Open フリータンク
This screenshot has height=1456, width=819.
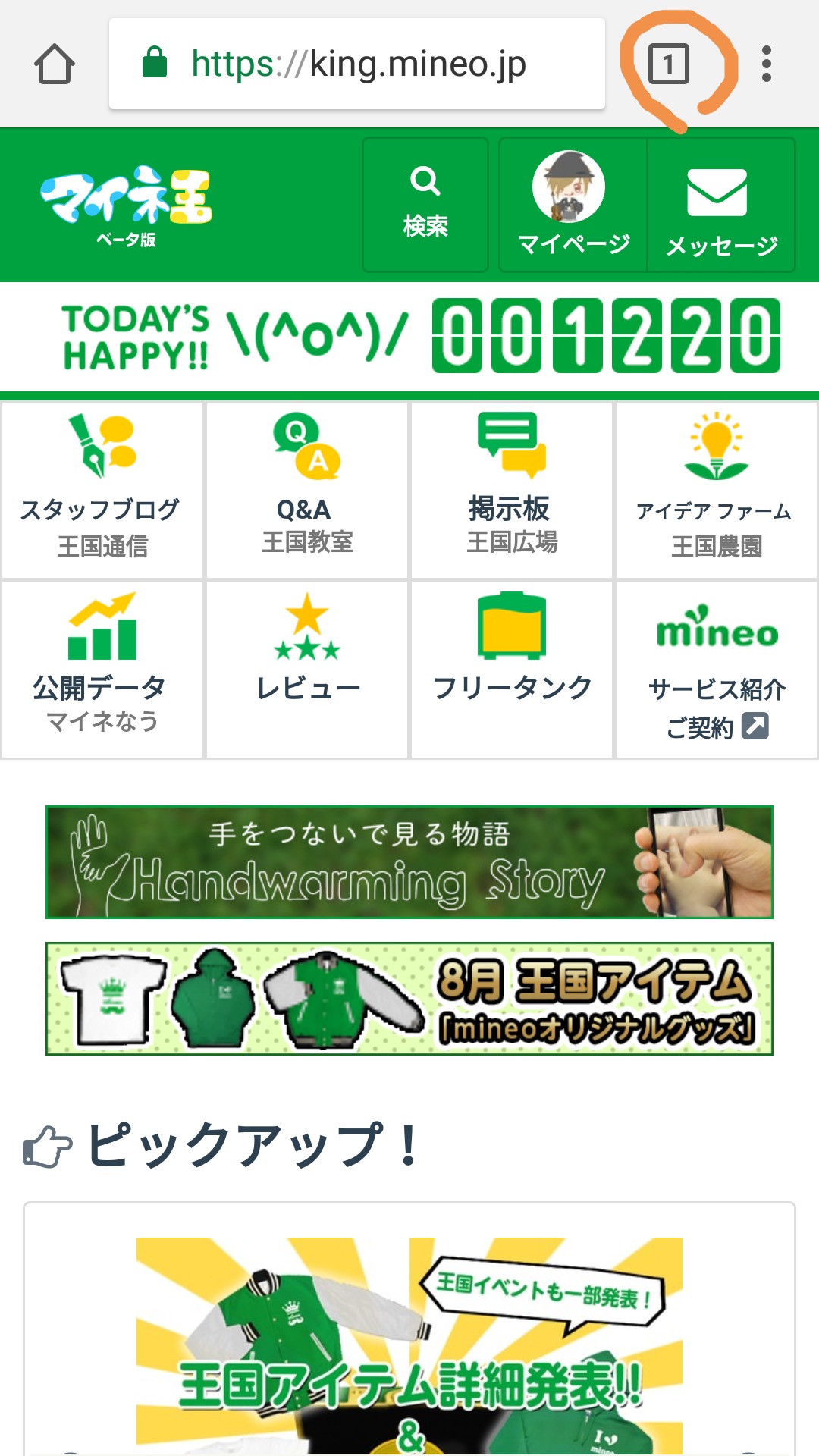pyautogui.click(x=512, y=670)
